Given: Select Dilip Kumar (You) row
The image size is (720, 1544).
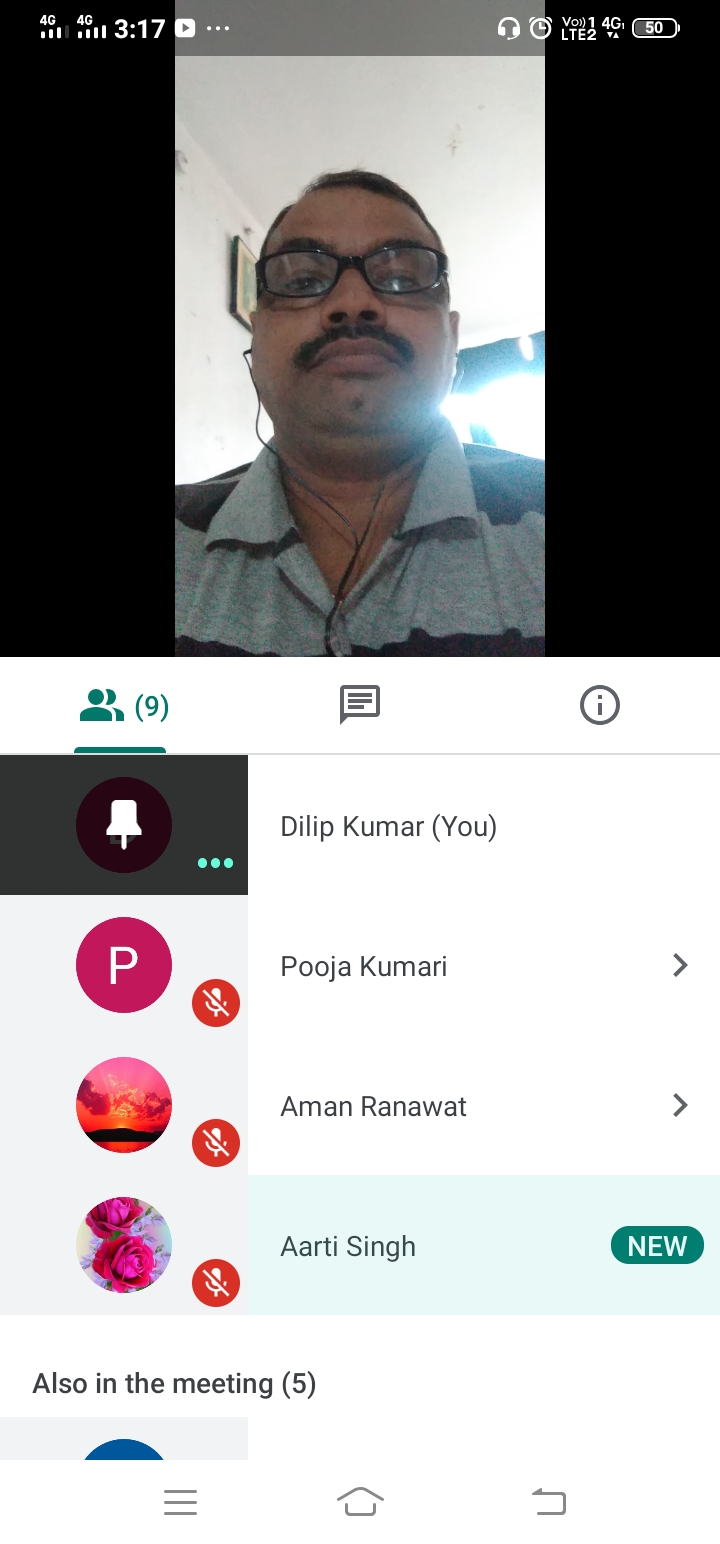Looking at the screenshot, I should pos(388,826).
